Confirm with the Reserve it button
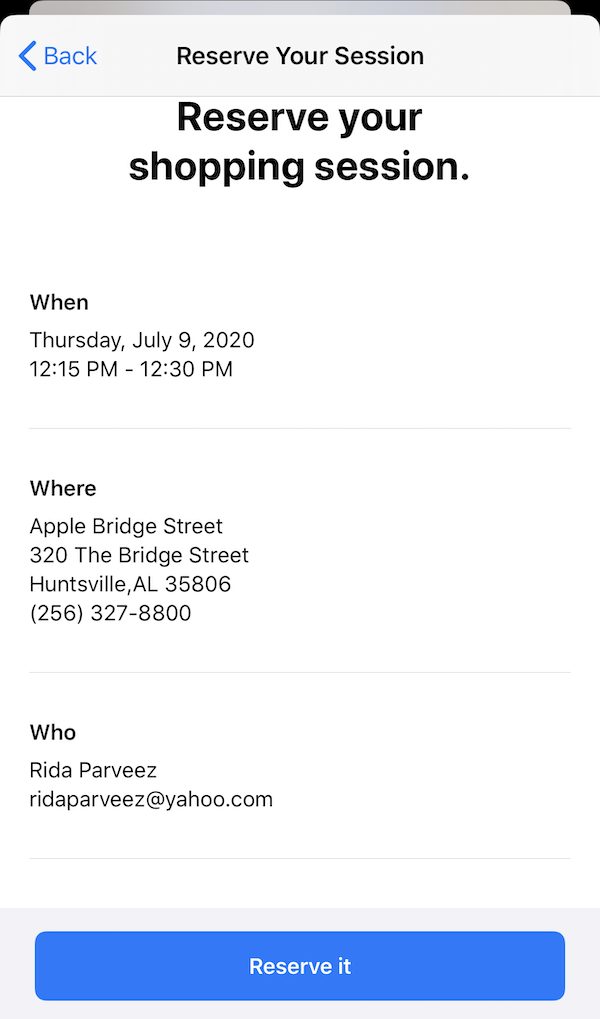Viewport: 600px width, 1019px height. 300,966
